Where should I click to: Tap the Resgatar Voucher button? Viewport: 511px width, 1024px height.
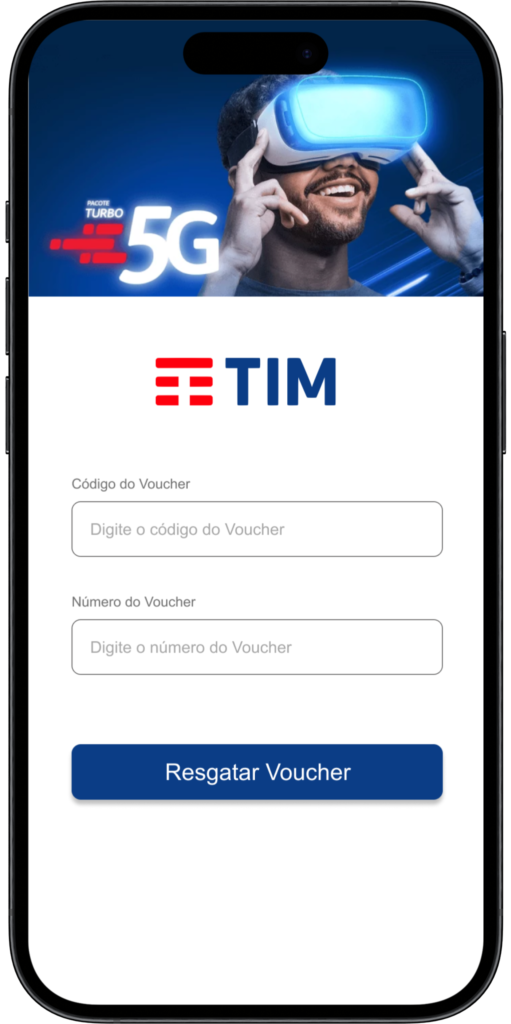click(x=257, y=771)
